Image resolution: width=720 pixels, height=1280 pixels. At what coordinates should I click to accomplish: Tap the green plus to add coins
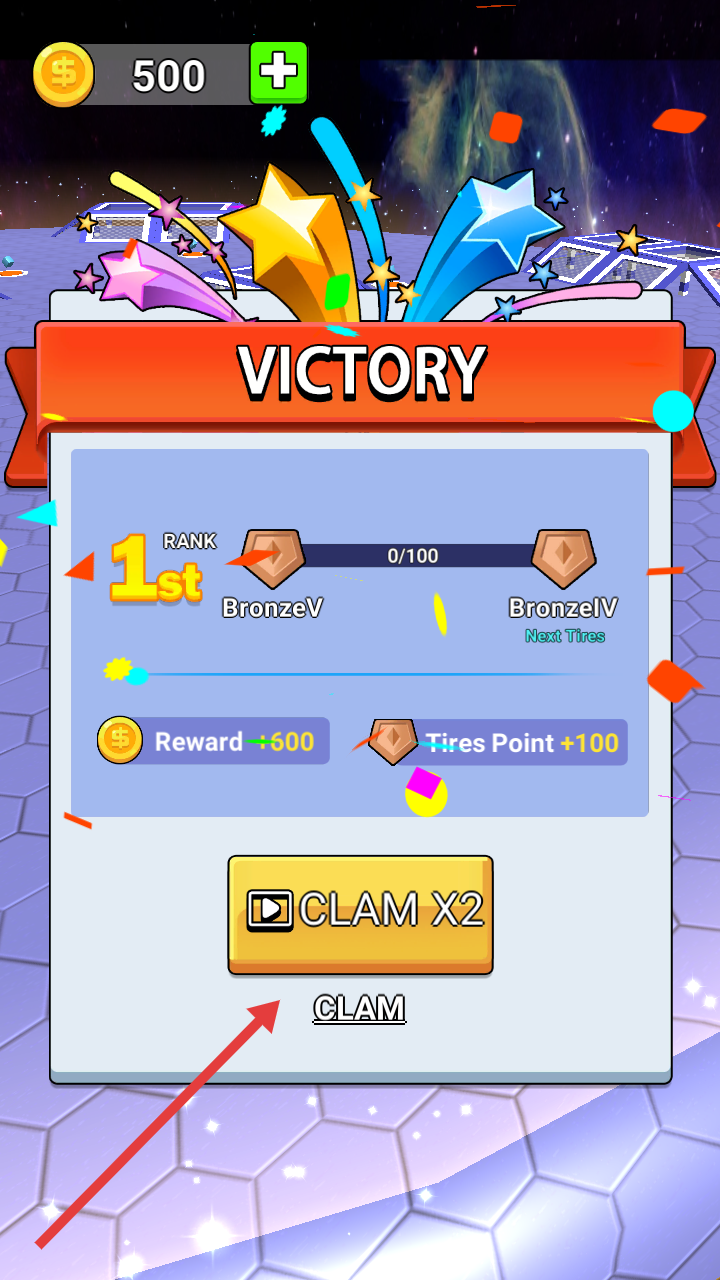278,73
